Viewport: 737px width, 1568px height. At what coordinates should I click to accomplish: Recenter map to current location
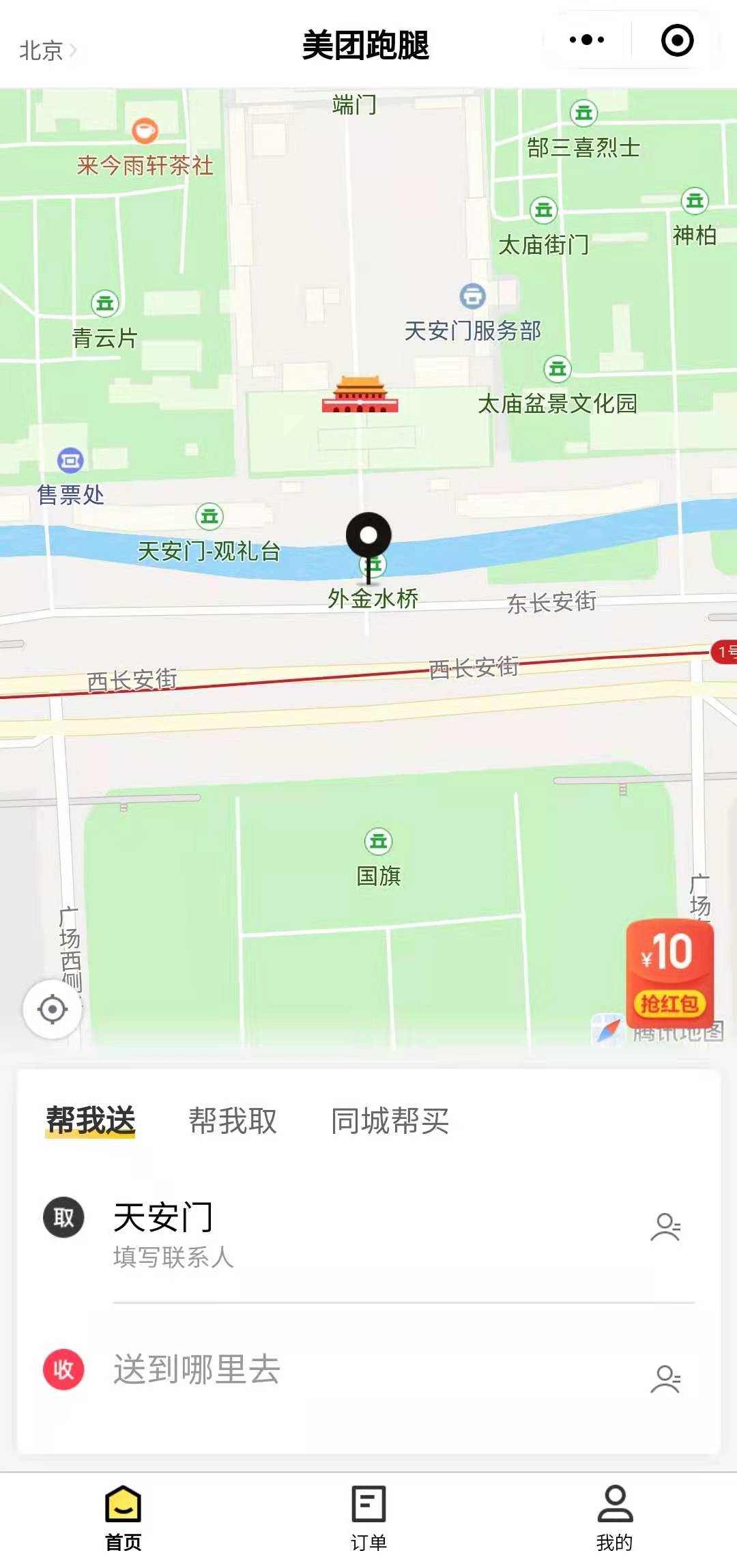tap(53, 1009)
